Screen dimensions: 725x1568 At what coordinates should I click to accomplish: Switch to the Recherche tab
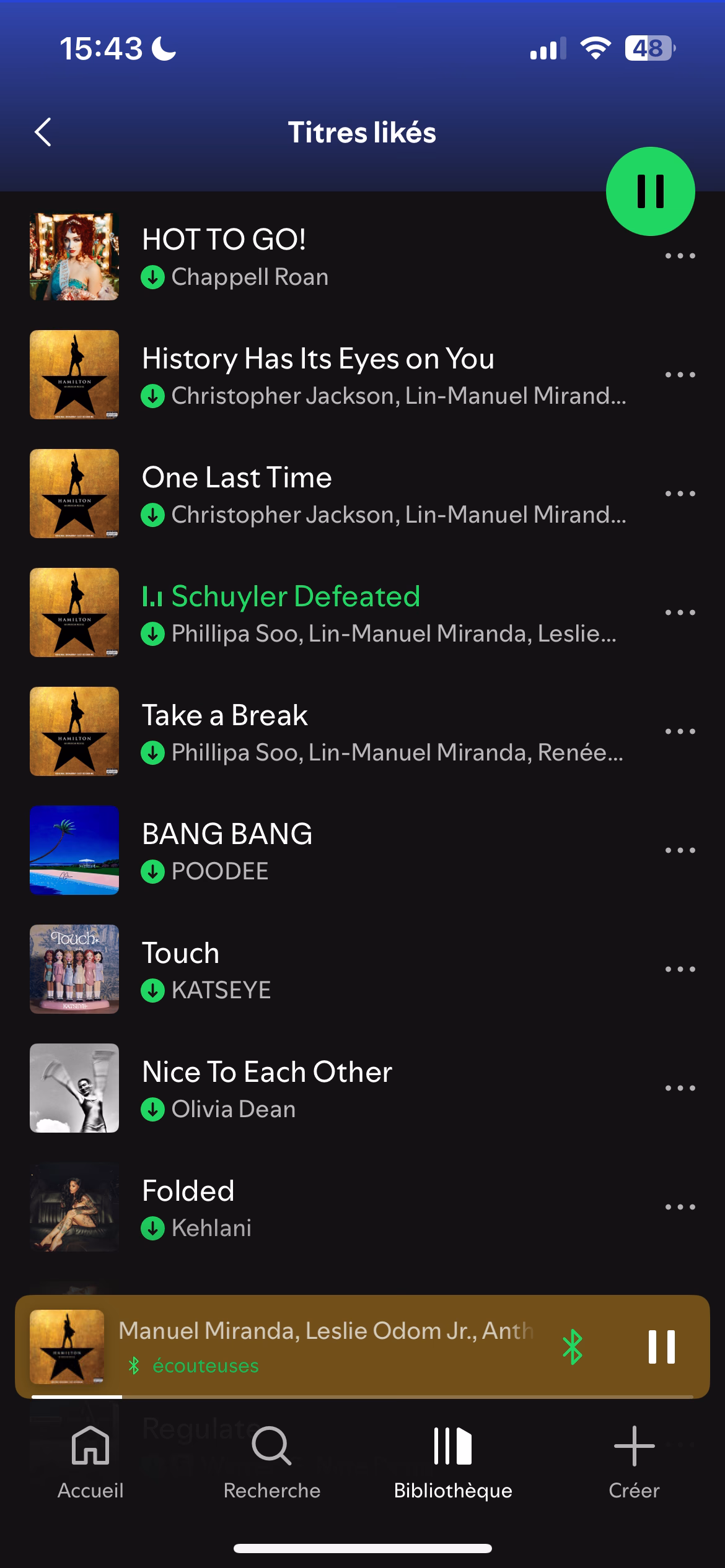[x=271, y=1463]
